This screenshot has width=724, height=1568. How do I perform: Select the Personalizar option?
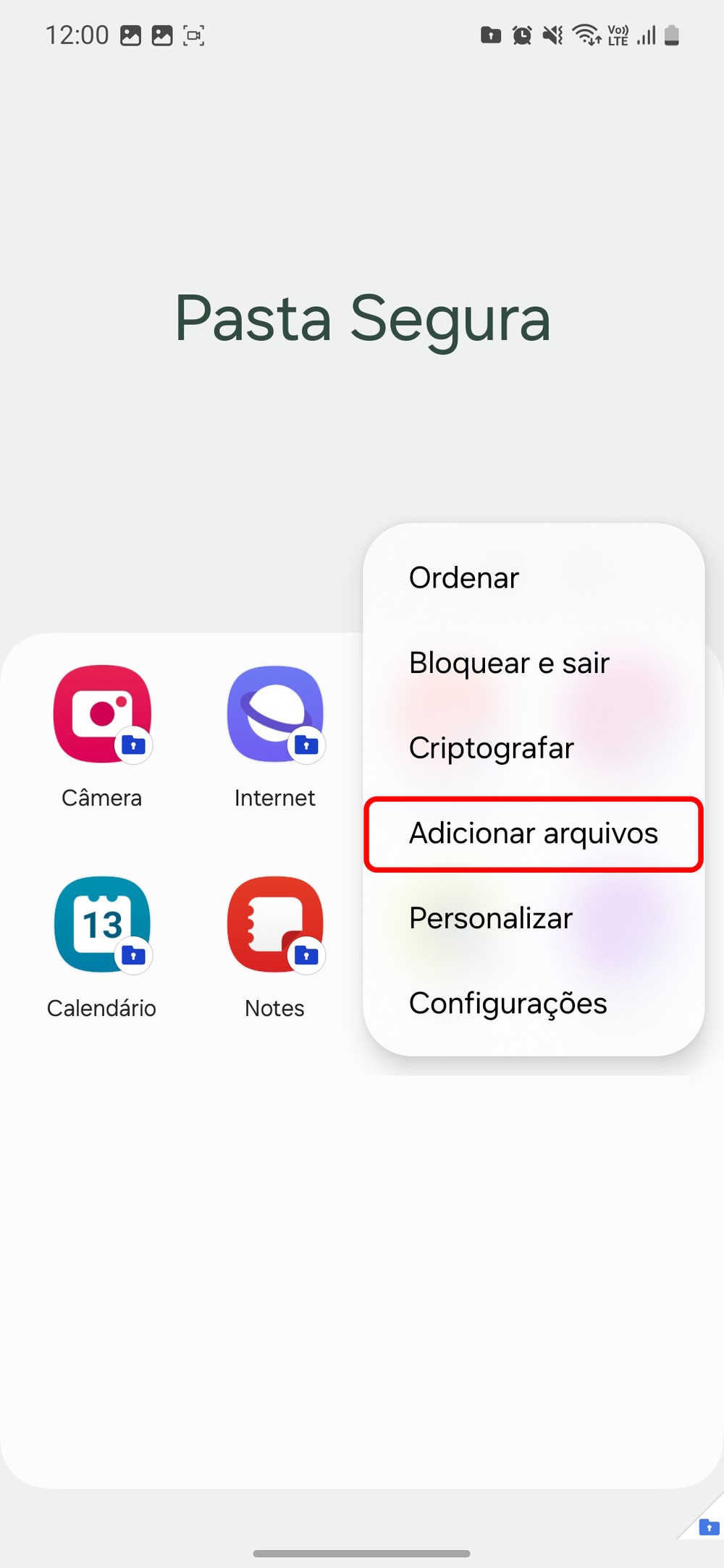490,918
